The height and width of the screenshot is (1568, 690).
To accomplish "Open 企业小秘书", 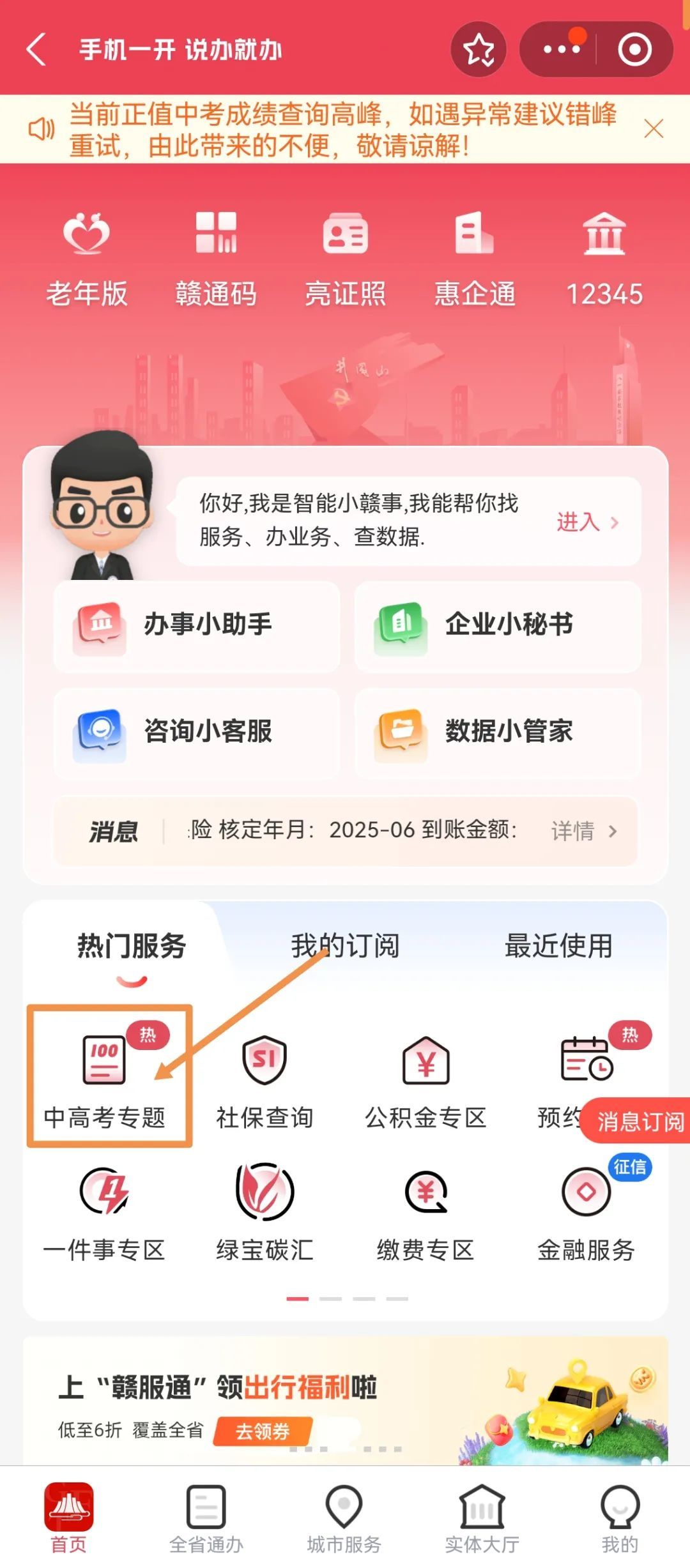I will tap(497, 625).
